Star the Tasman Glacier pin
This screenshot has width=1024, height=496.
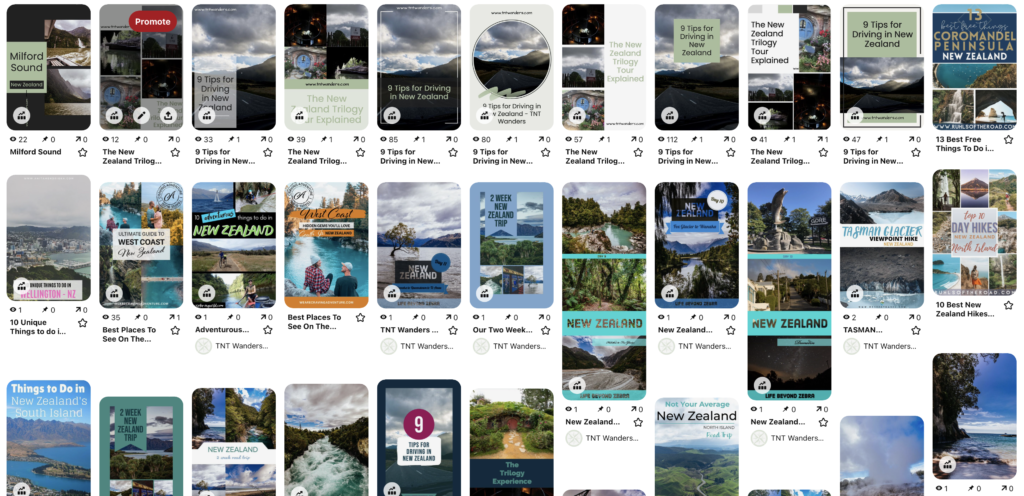point(917,329)
